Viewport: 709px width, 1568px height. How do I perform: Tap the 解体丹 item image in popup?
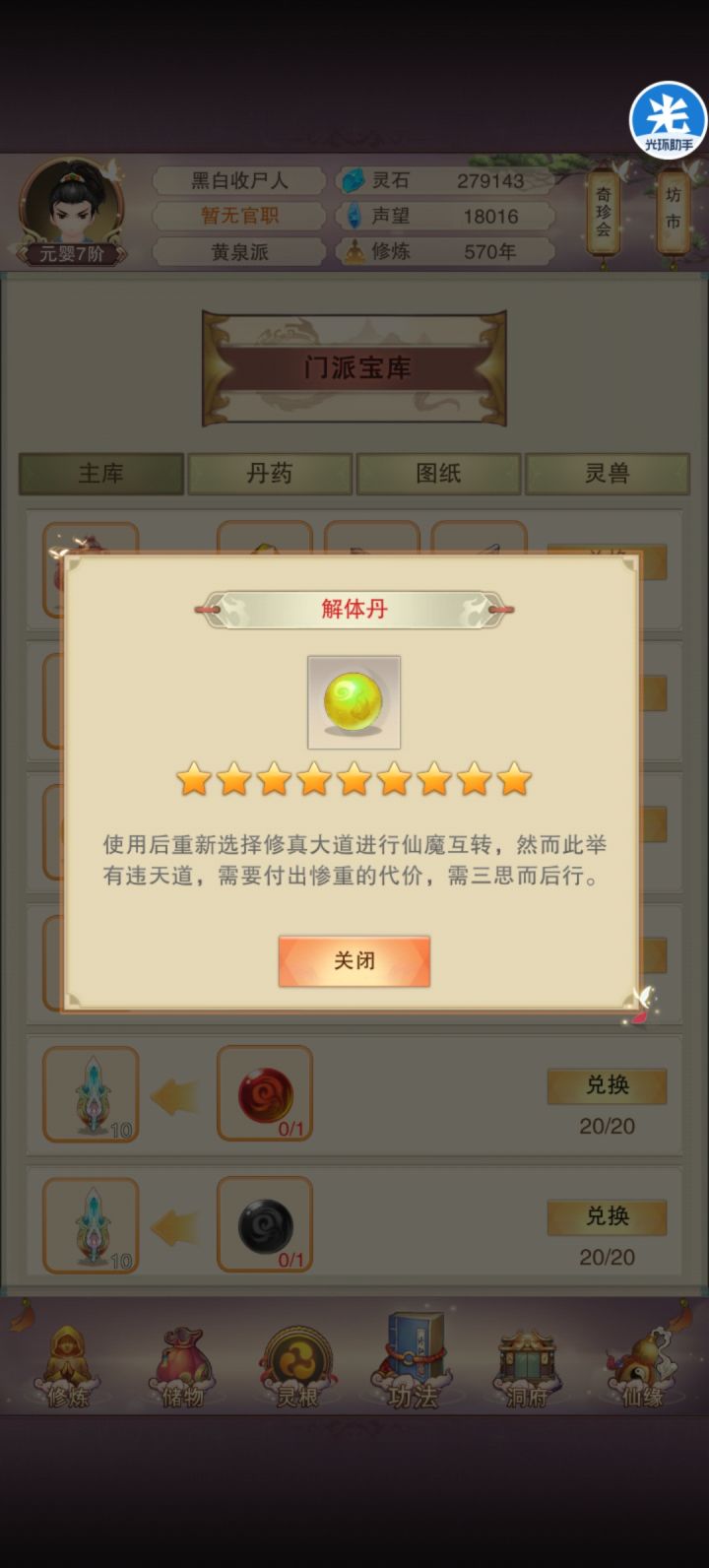point(354,701)
